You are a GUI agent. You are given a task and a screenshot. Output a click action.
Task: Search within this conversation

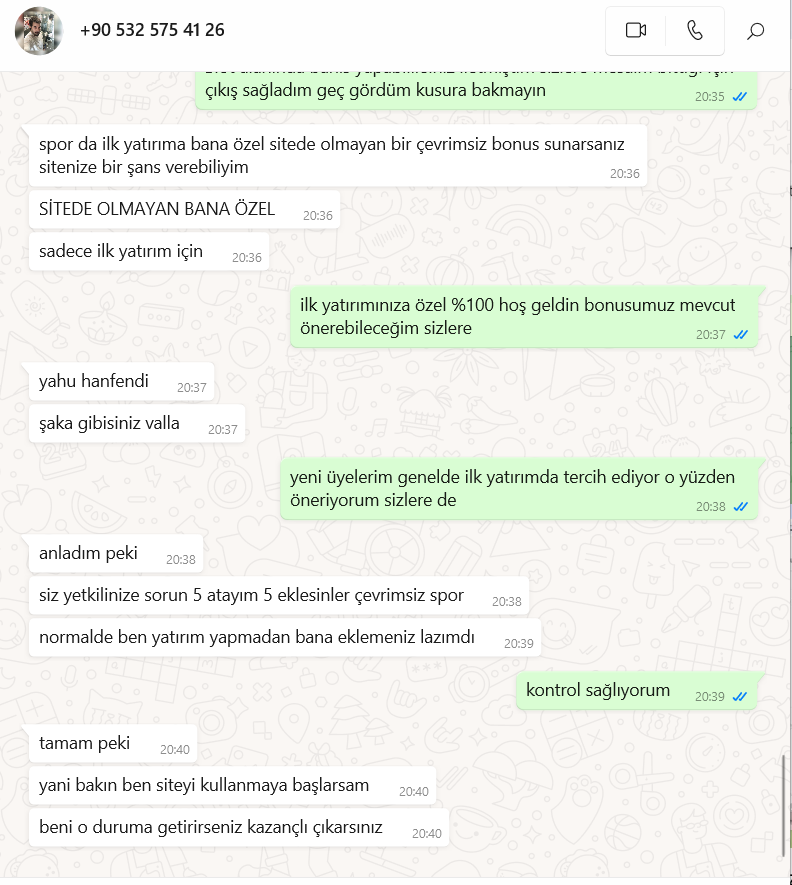pyautogui.click(x=755, y=31)
